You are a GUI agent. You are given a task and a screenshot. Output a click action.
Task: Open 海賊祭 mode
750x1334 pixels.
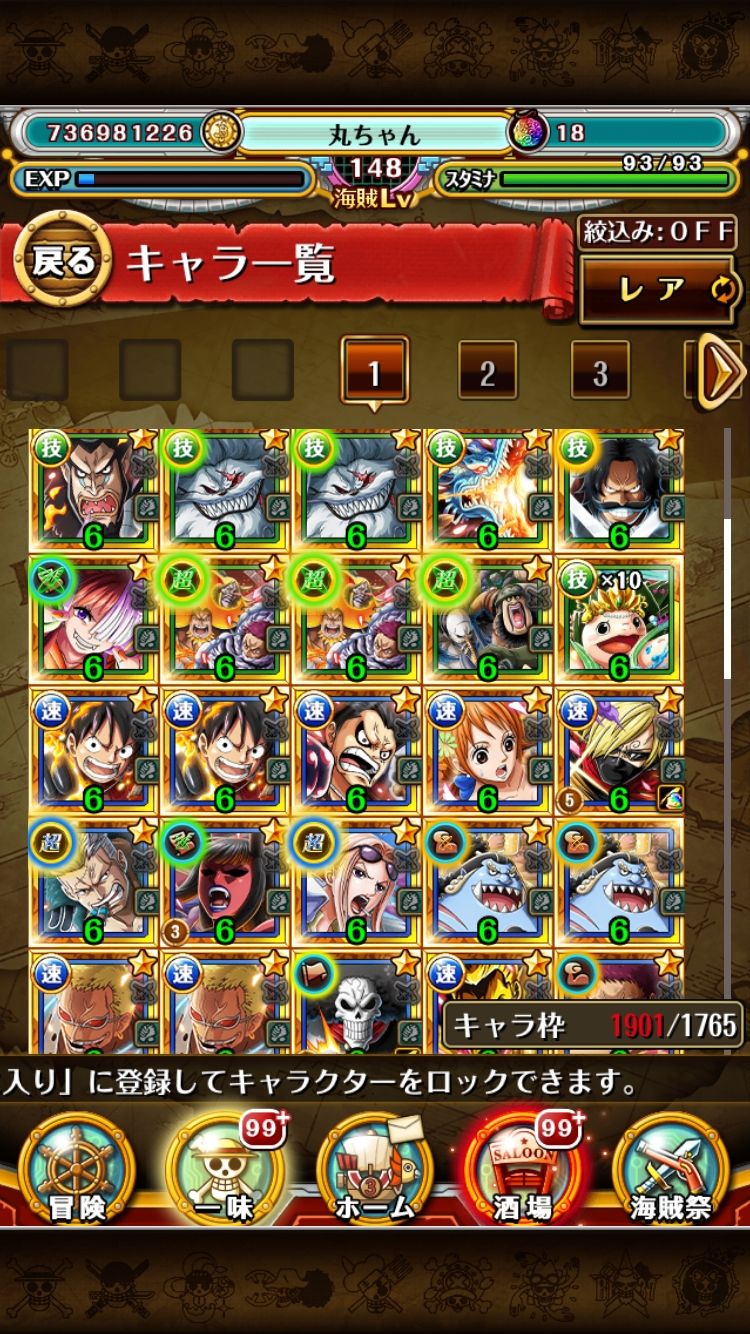[670, 1170]
